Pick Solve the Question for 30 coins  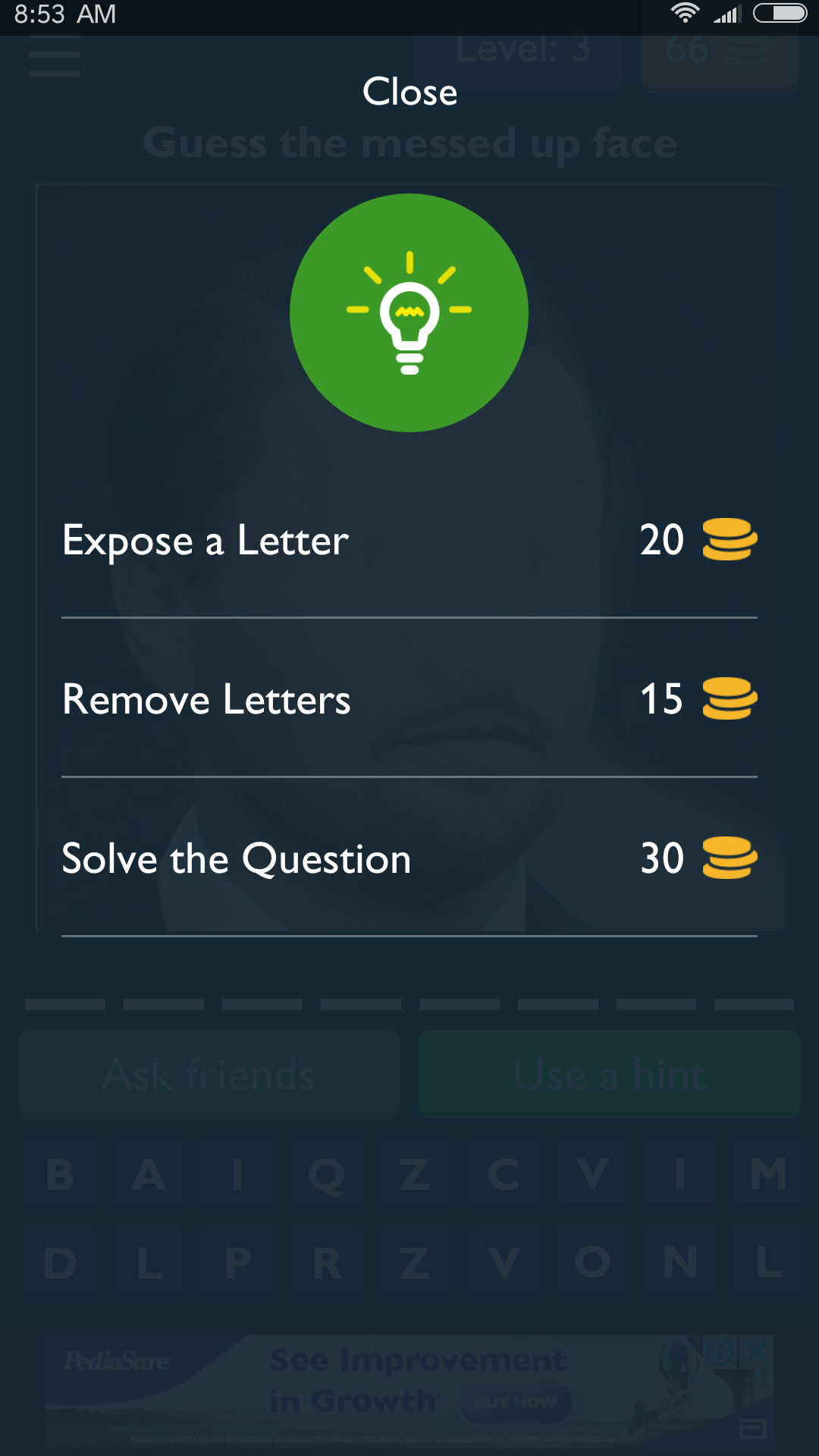pyautogui.click(x=409, y=858)
